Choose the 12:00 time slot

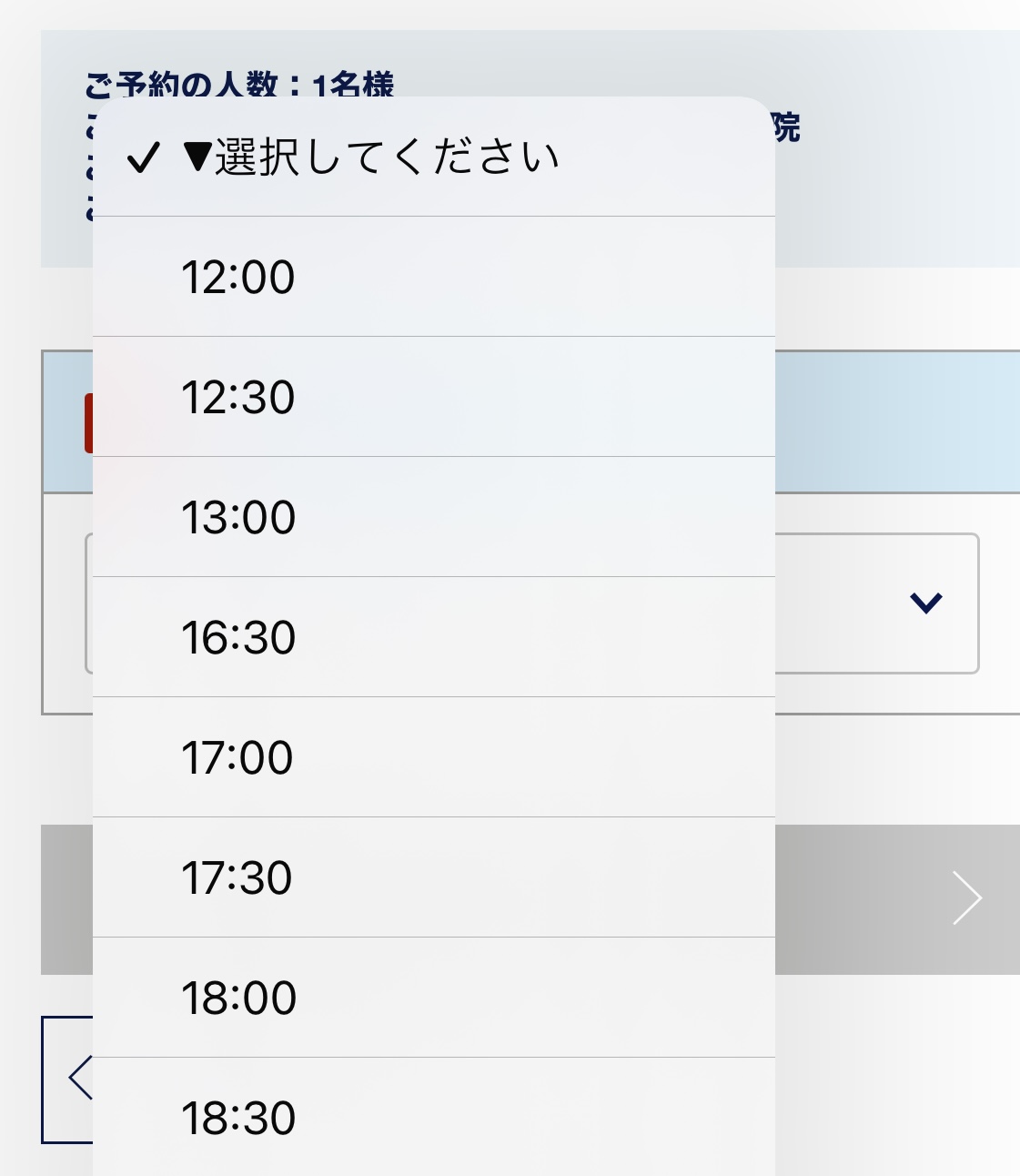[433, 277]
